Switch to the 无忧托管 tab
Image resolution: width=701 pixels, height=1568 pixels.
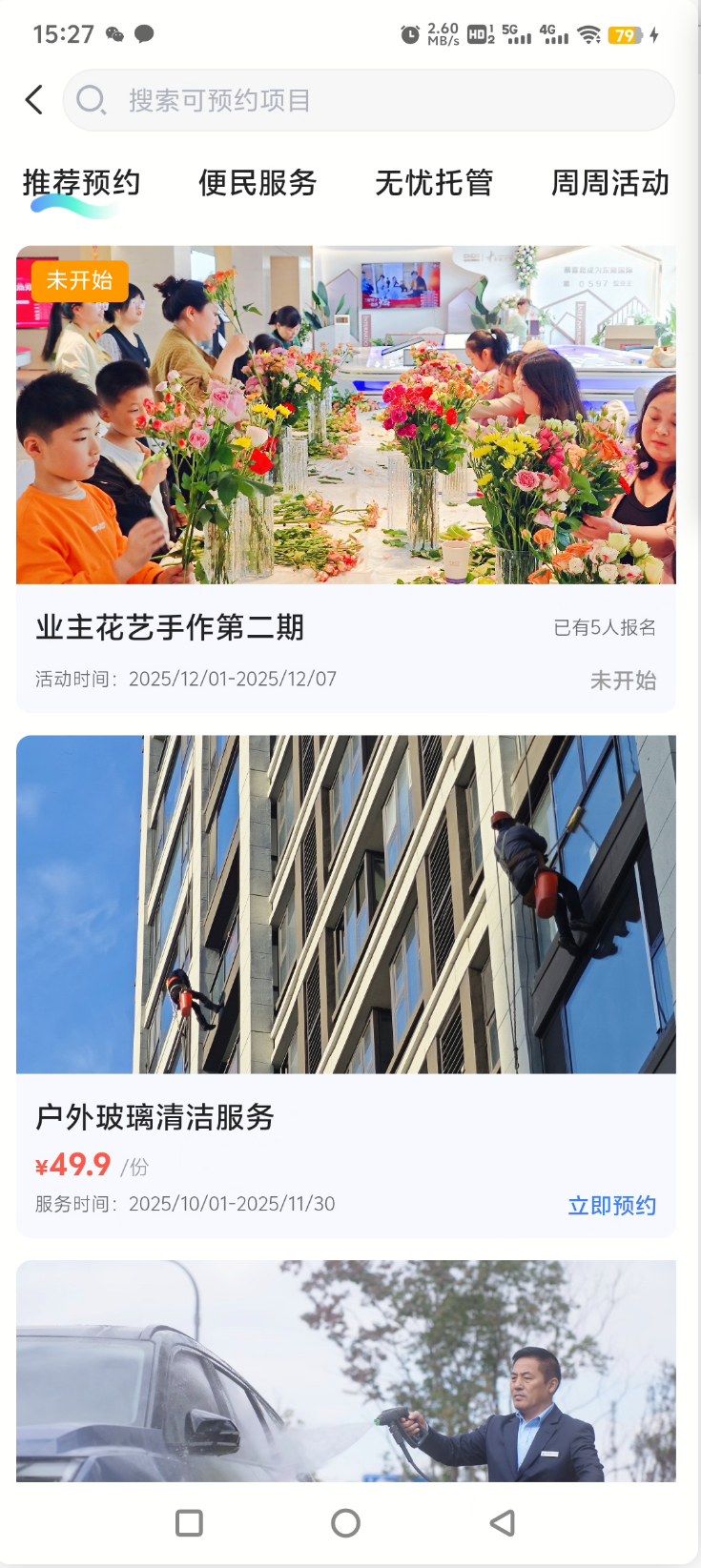point(434,183)
